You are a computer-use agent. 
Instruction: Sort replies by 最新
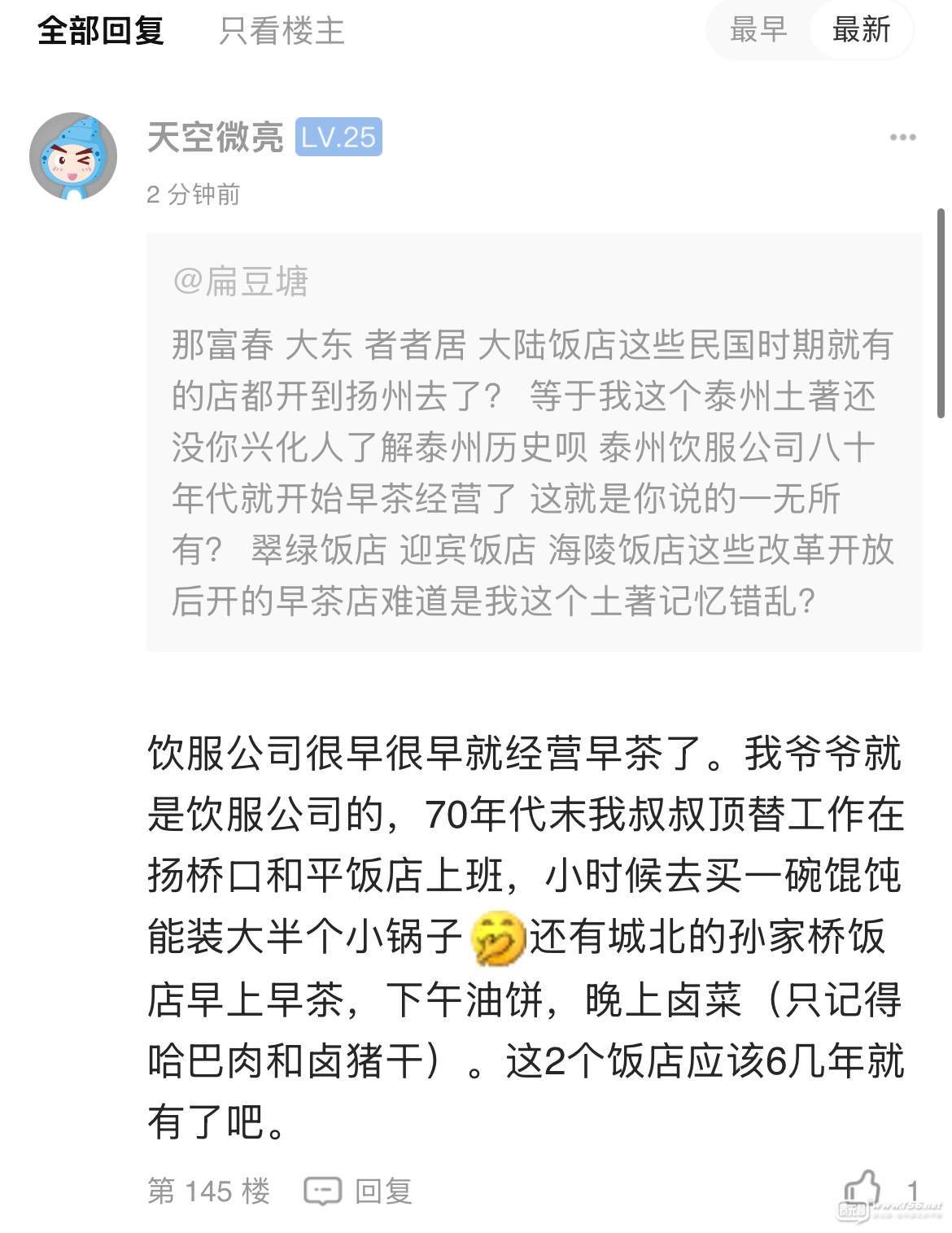861,30
